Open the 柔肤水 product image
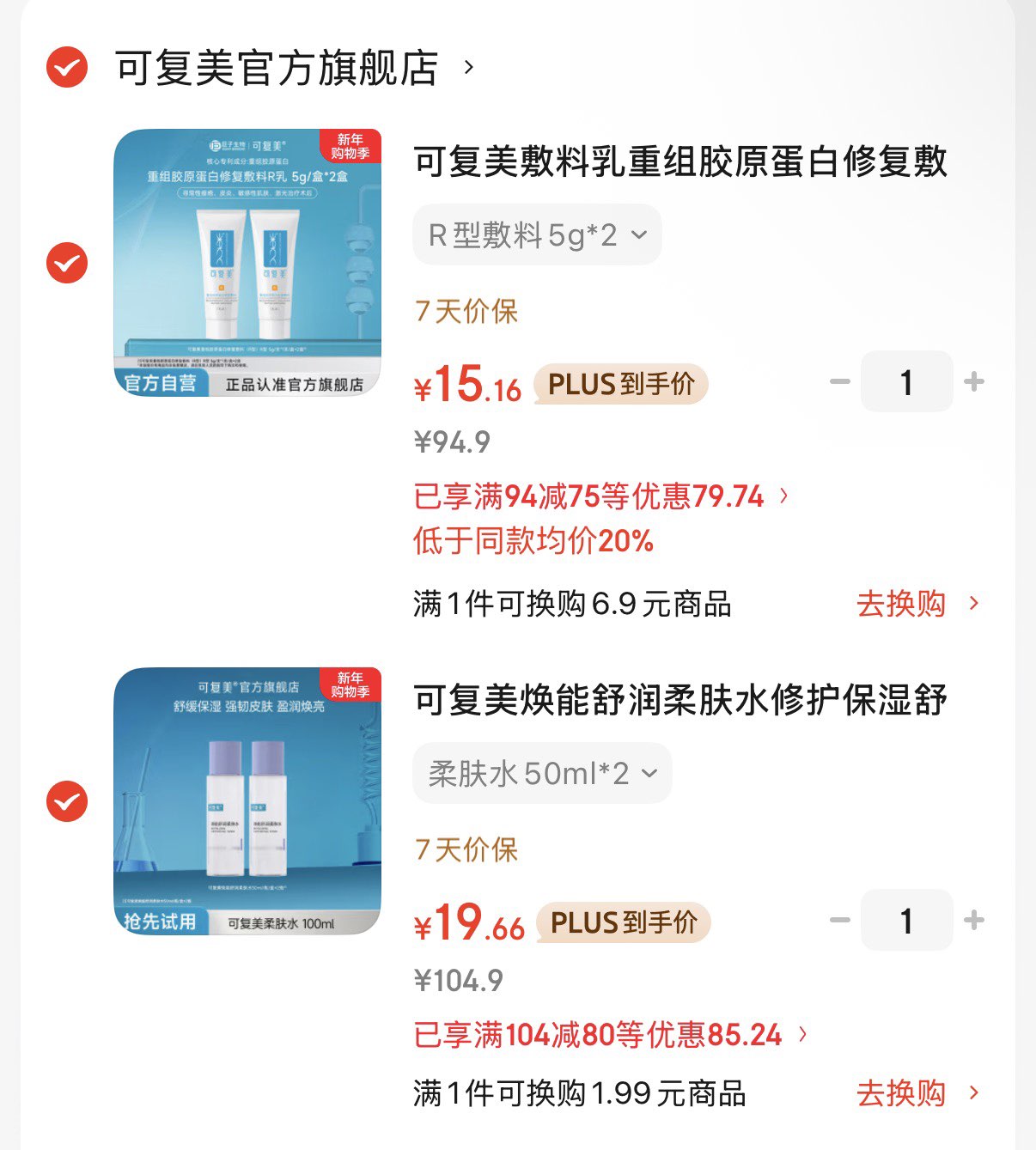This screenshot has width=1036, height=1150. tap(247, 801)
